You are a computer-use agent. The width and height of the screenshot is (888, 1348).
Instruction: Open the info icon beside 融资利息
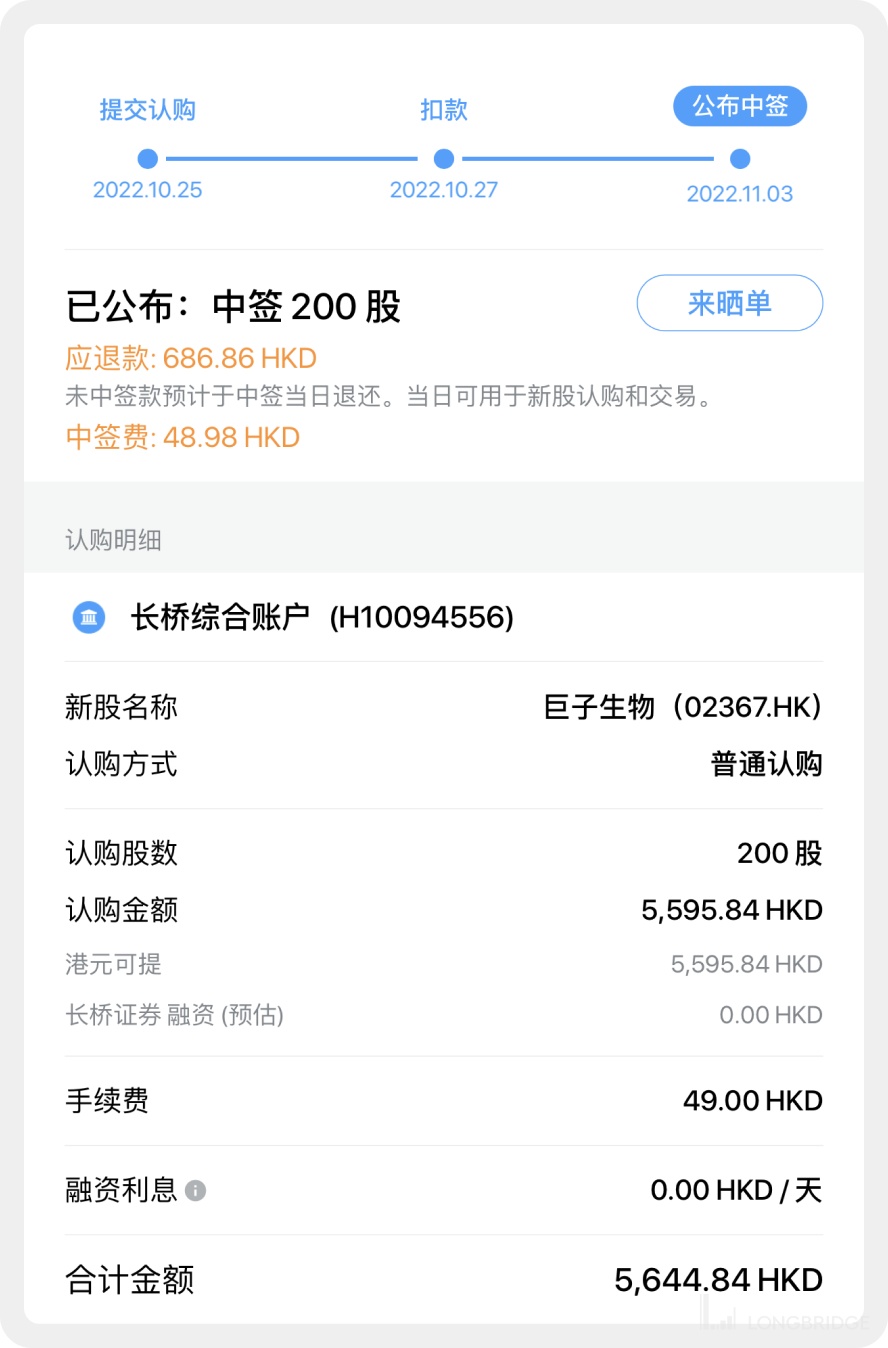[196, 1191]
